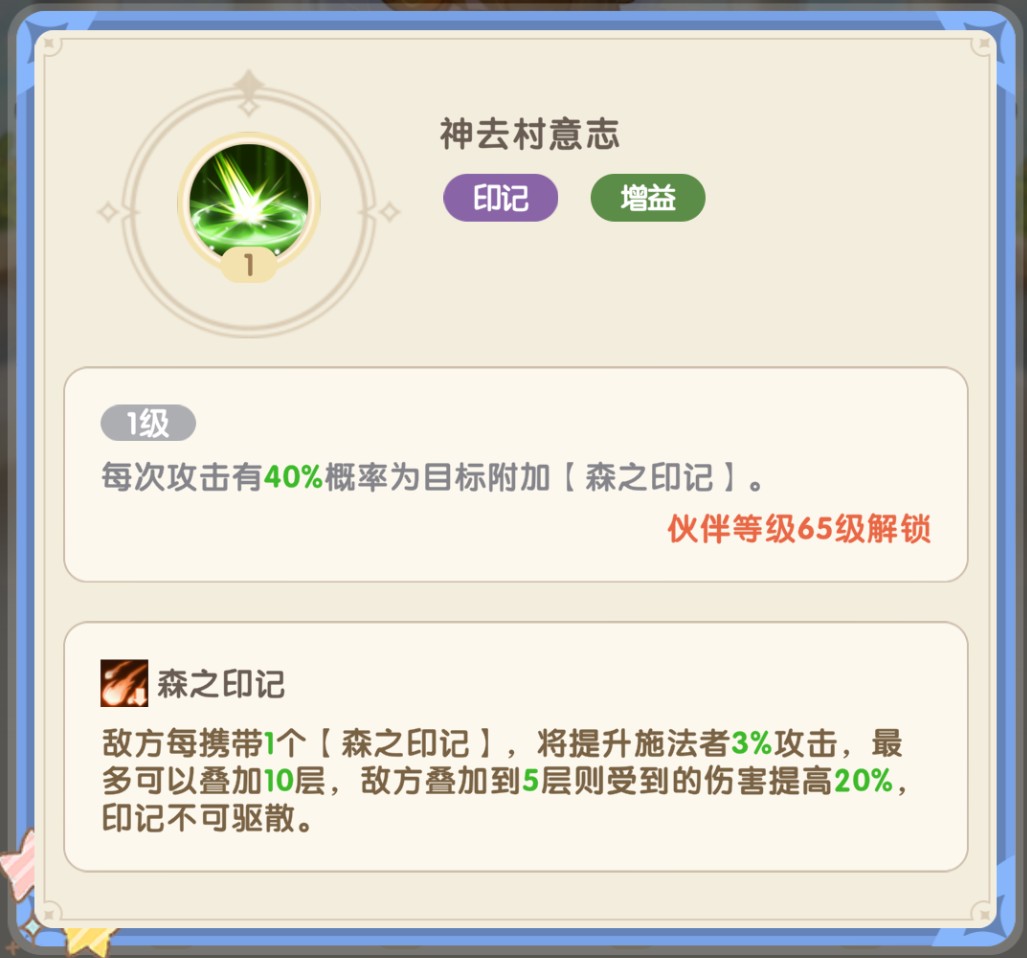The width and height of the screenshot is (1027, 958).
Task: Tap the 增益 tag chip
Action: [x=648, y=198]
